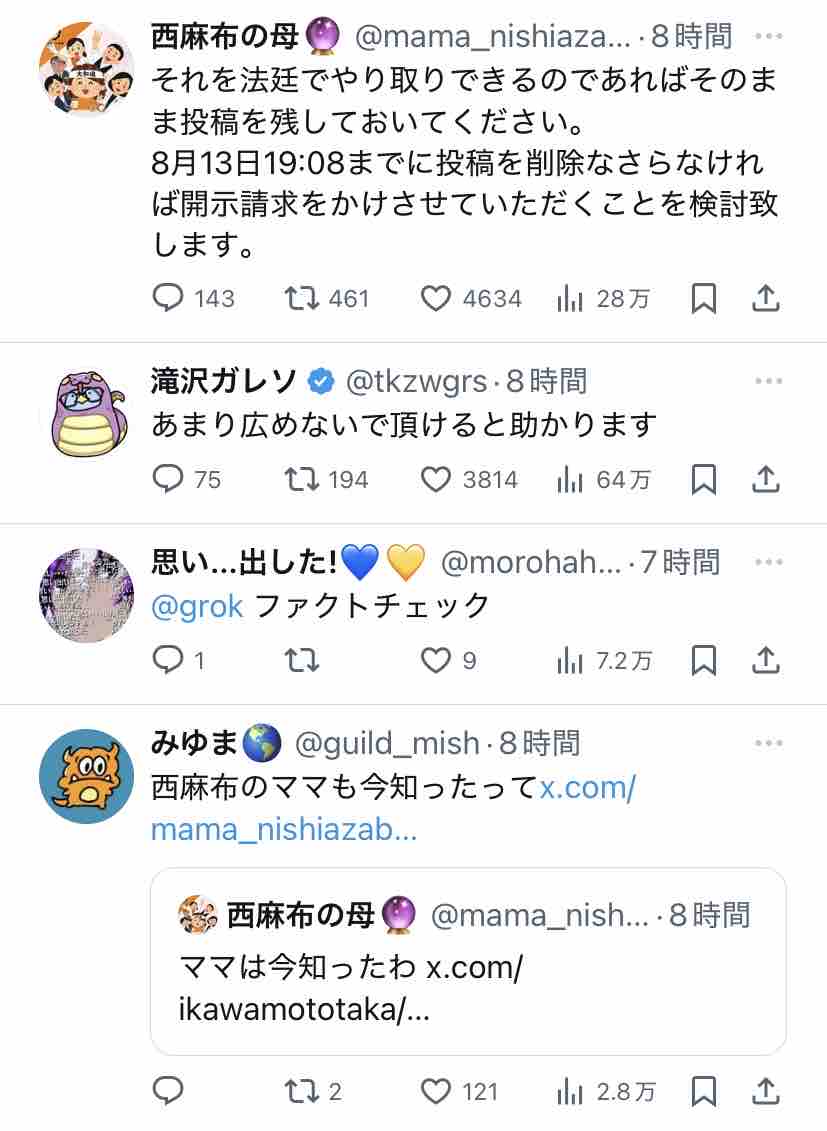Open overflow menu on 西麻布の母's post

click(769, 36)
